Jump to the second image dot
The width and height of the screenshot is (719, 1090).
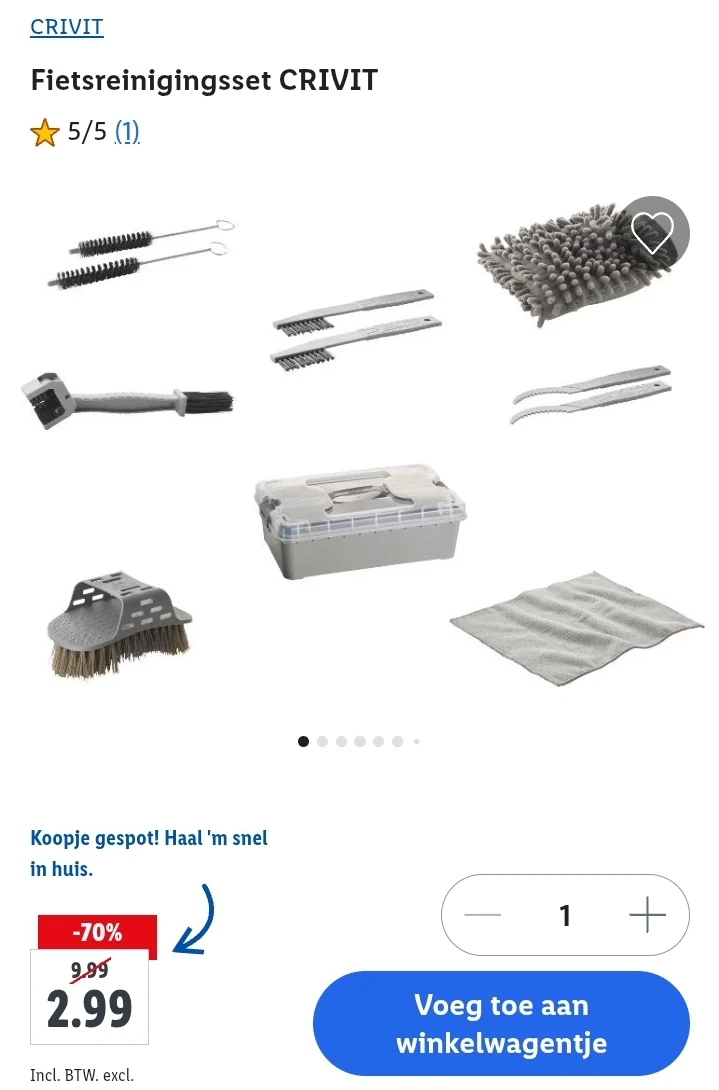(322, 741)
